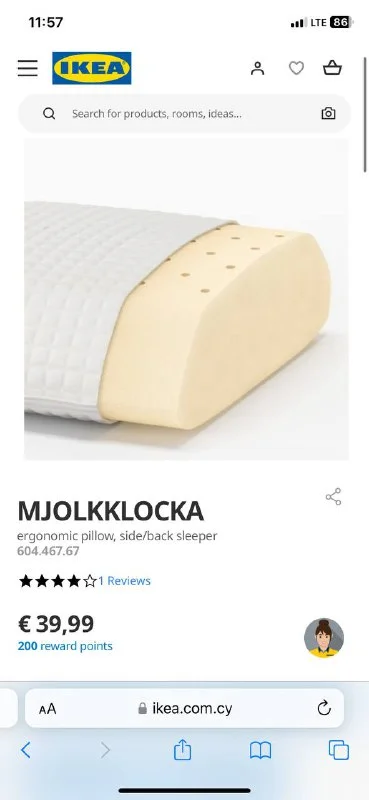This screenshot has height=800, width=369.
Task: Go to the IKEA home page via logo
Action: pos(92,68)
